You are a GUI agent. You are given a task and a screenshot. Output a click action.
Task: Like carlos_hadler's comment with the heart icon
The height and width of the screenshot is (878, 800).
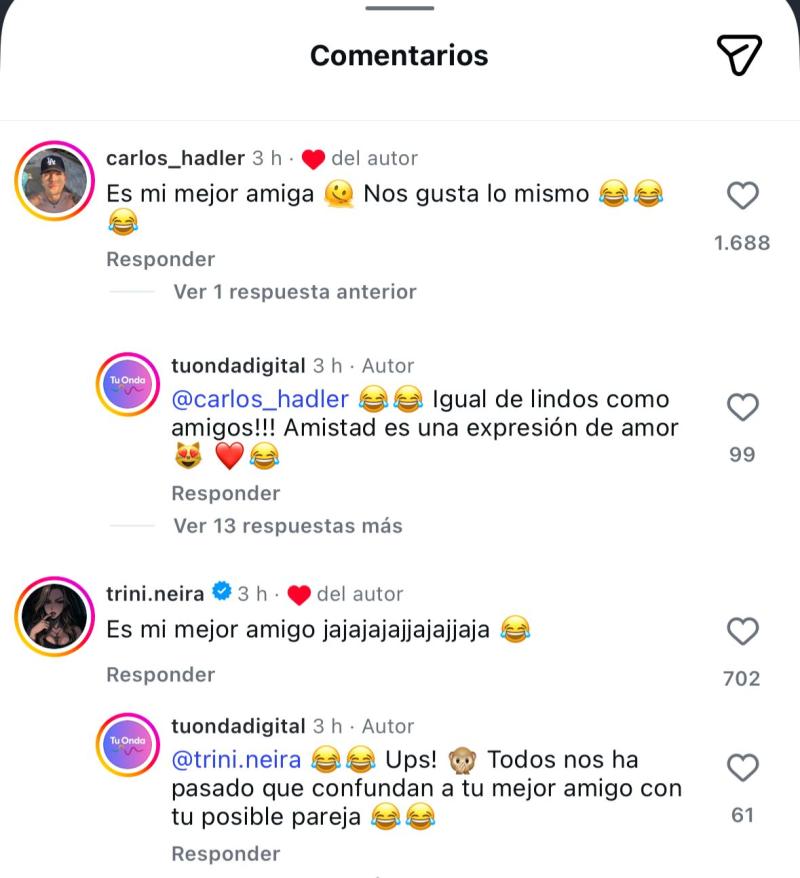[x=742, y=198]
